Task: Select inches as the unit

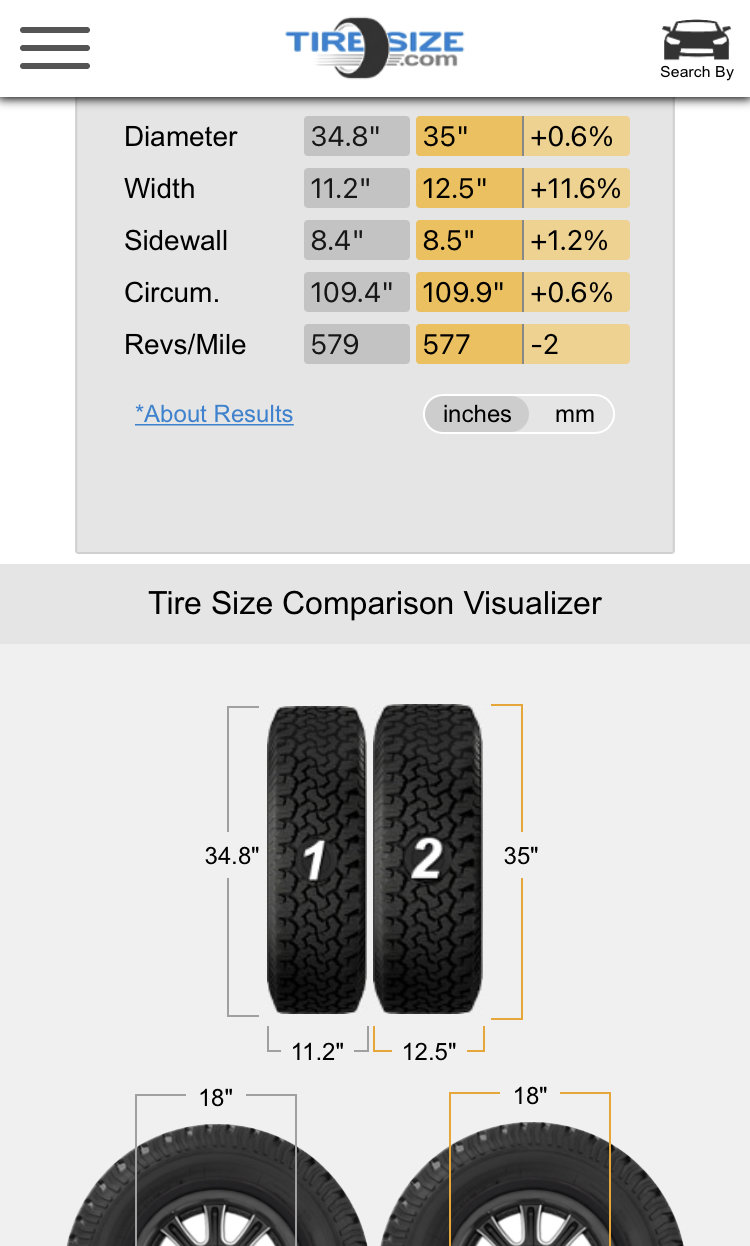Action: pos(477,414)
